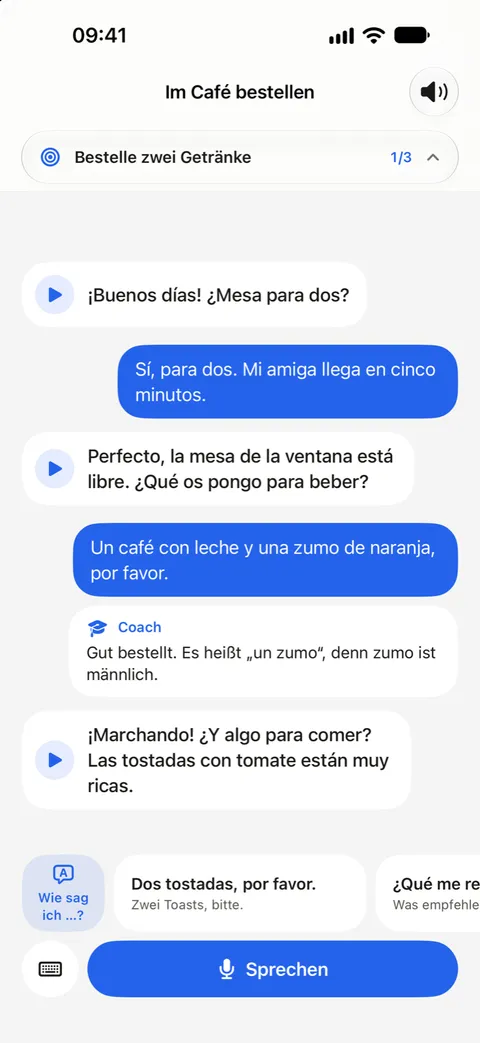Select suggestion Dos tostadas, por favor
Image resolution: width=480 pixels, height=1043 pixels.
point(240,893)
